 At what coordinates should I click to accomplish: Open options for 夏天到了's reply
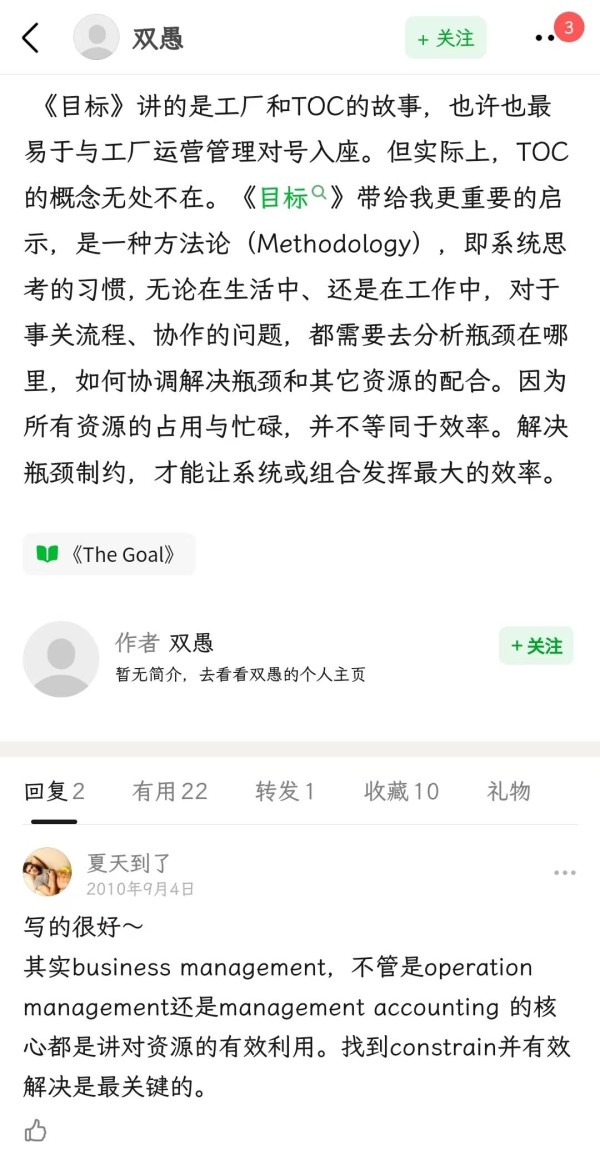565,873
